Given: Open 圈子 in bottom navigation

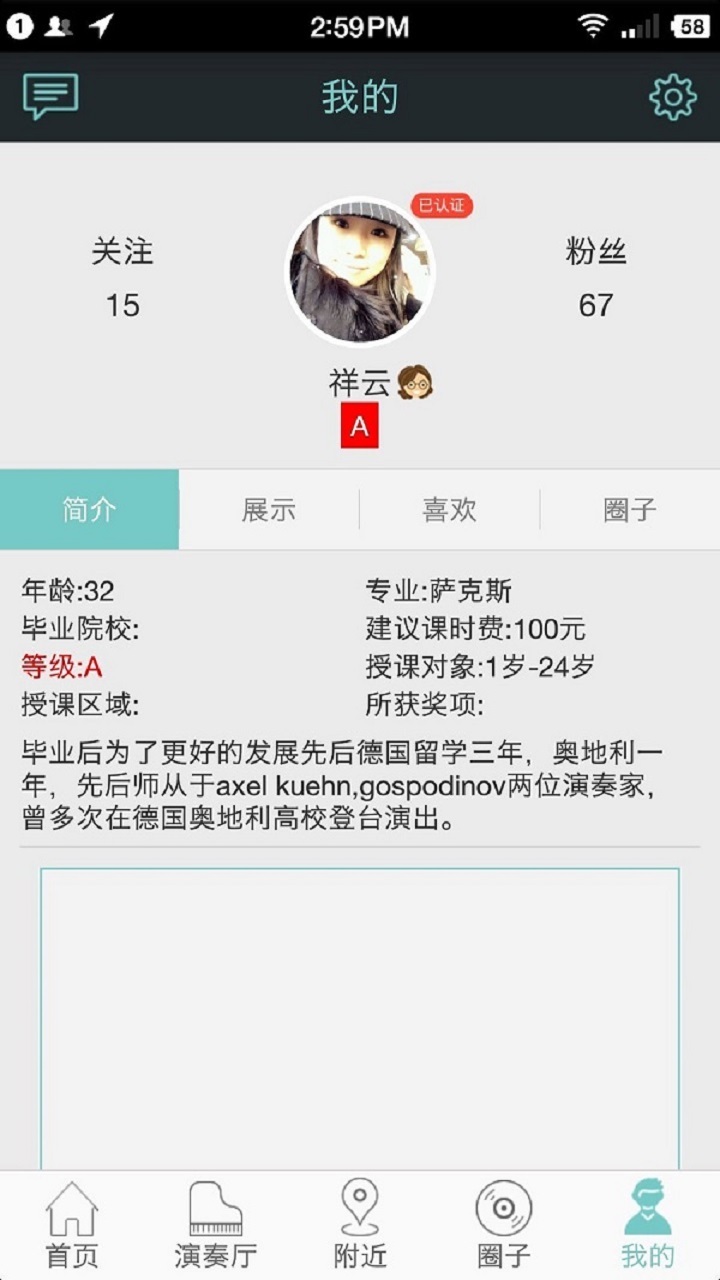Looking at the screenshot, I should 503,1226.
